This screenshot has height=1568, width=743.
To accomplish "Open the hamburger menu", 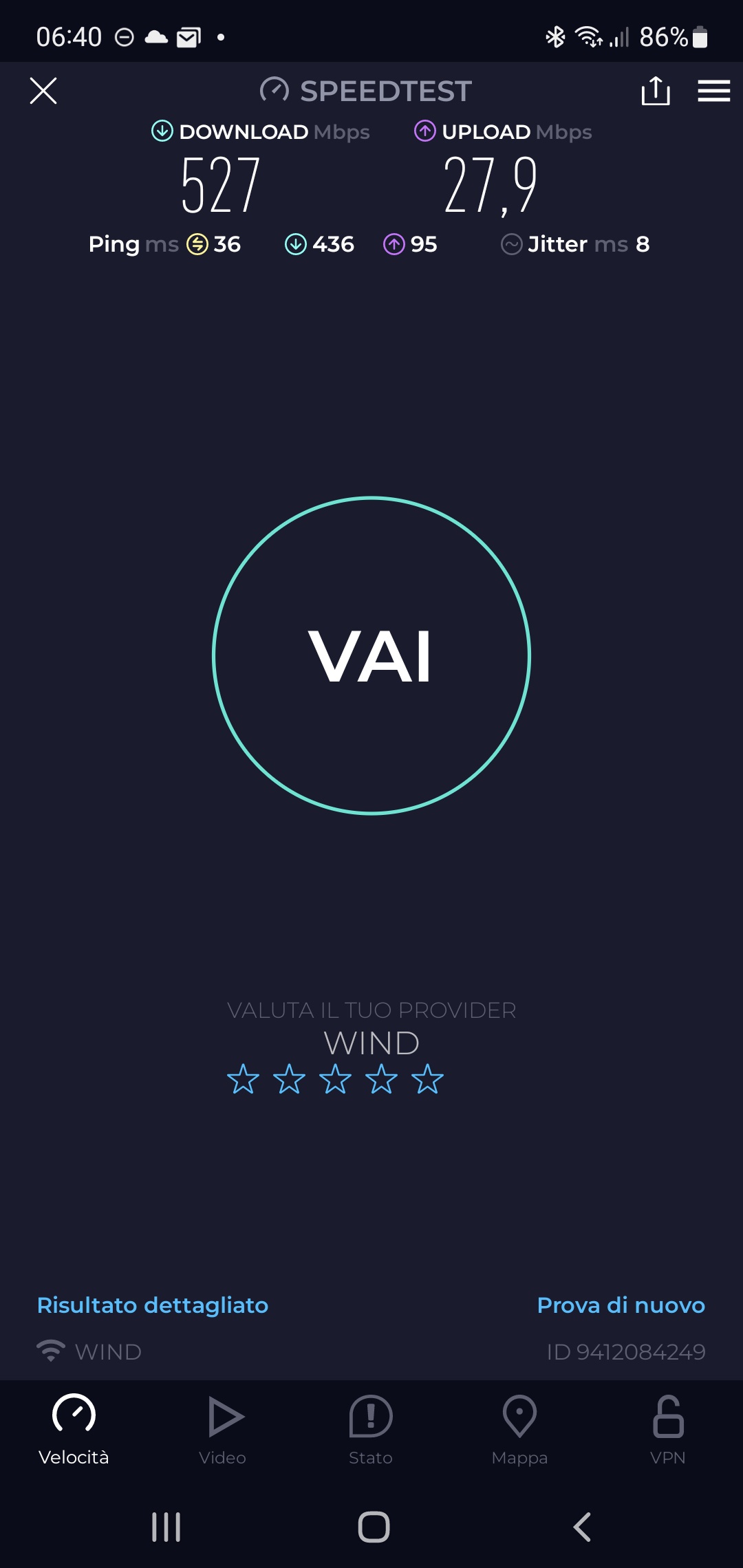I will (713, 91).
